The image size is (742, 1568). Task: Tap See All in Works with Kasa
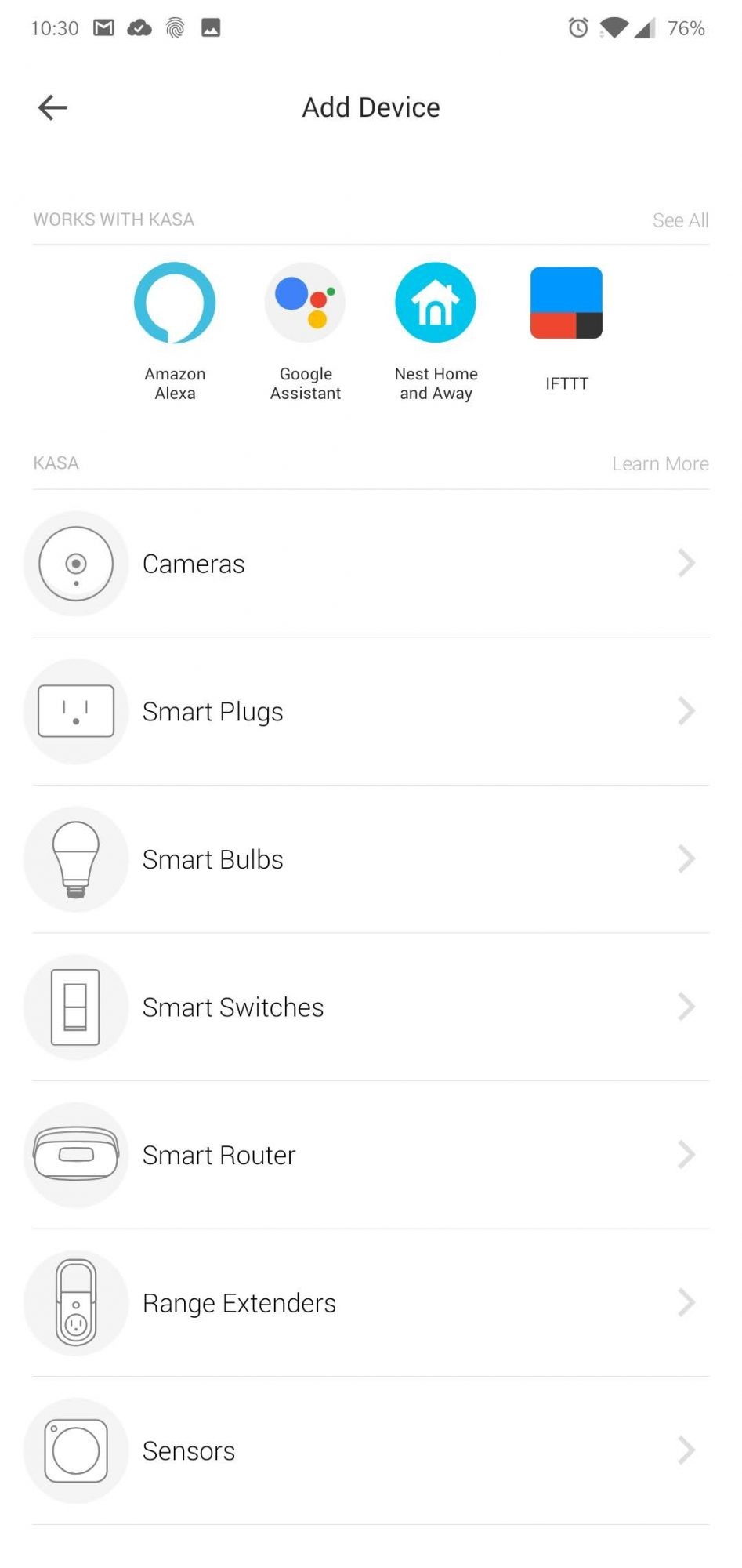click(x=679, y=220)
